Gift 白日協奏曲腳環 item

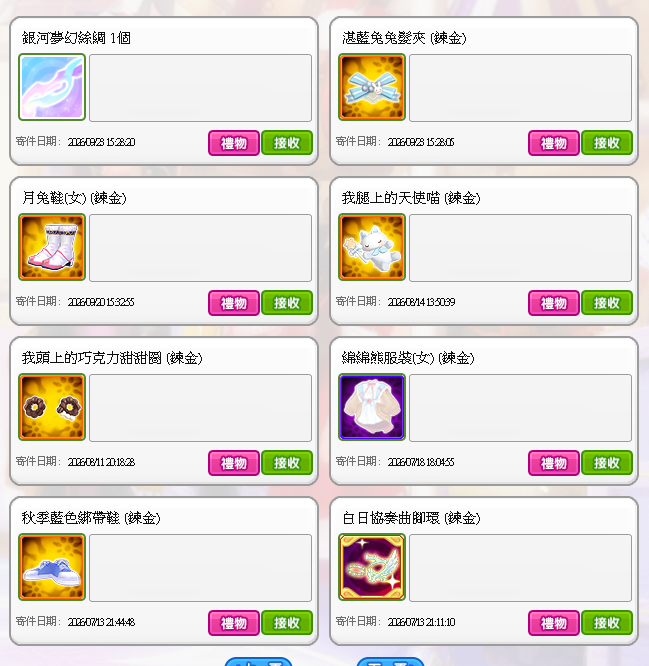coord(553,623)
